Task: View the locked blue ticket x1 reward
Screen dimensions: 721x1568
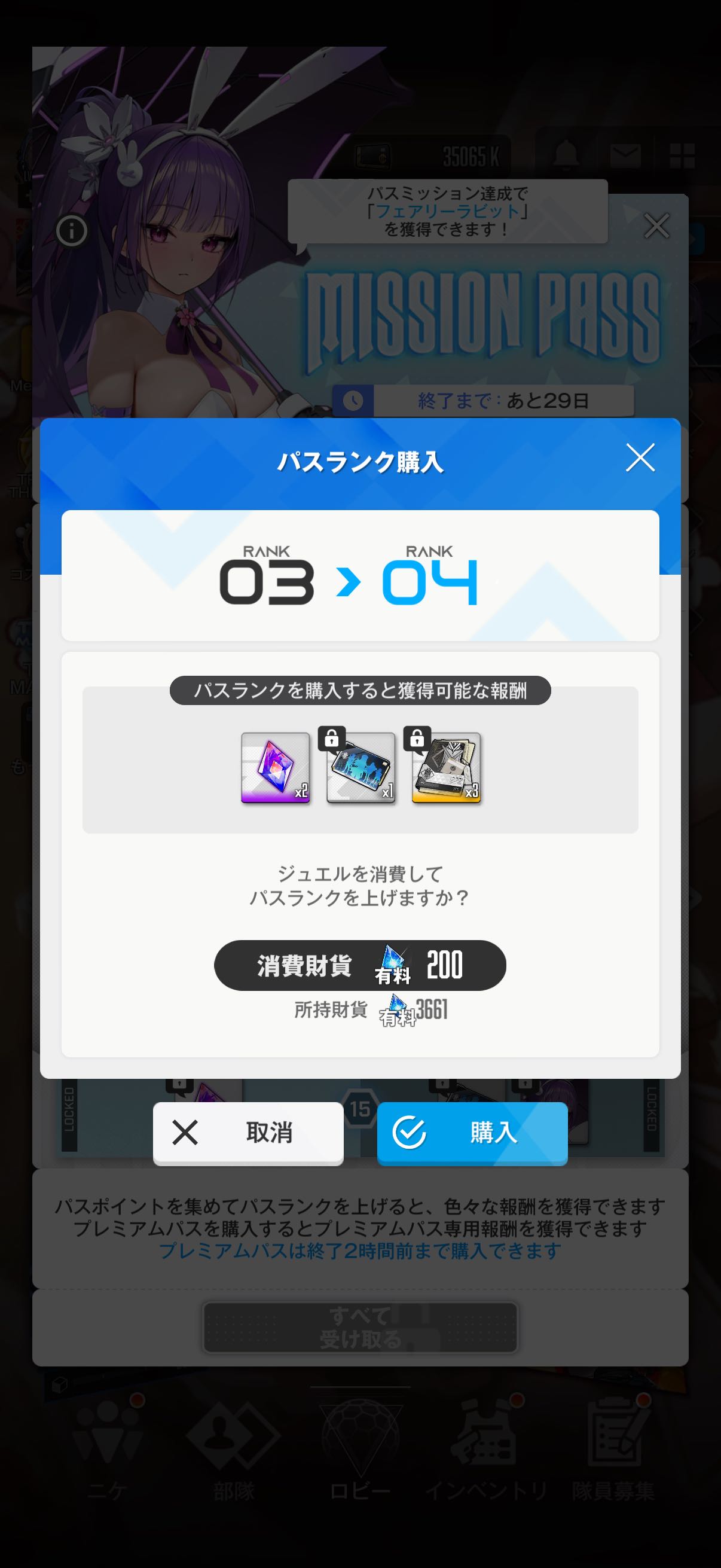Action: [361, 768]
